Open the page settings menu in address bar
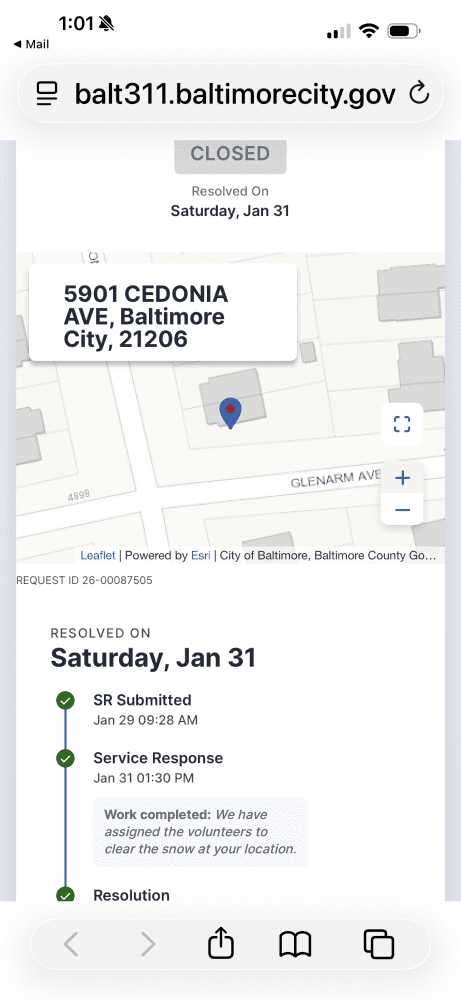The width and height of the screenshot is (461, 1000). [x=47, y=94]
